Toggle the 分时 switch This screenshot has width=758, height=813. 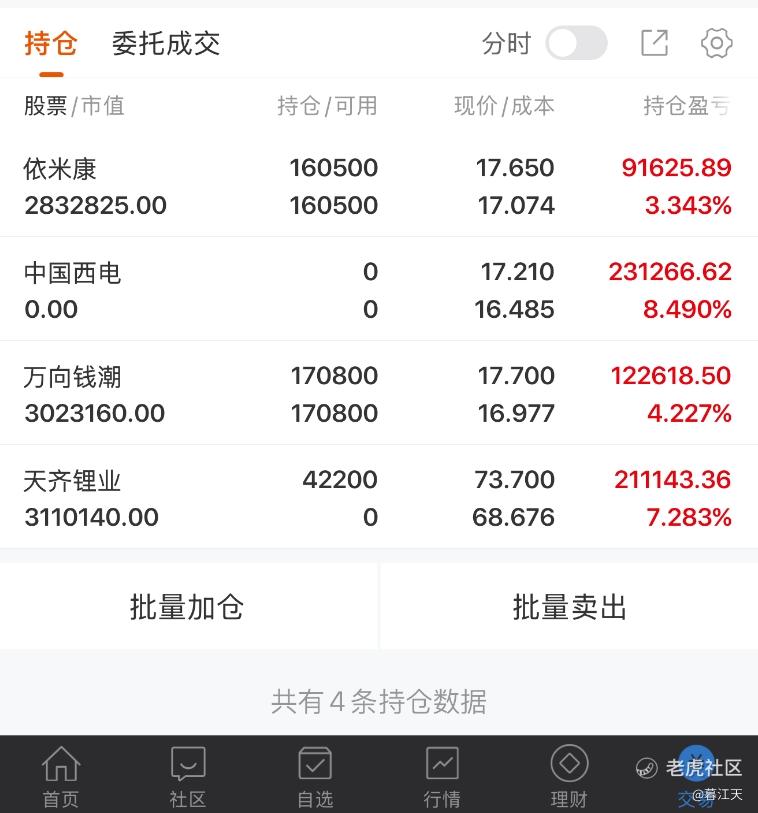[x=576, y=43]
